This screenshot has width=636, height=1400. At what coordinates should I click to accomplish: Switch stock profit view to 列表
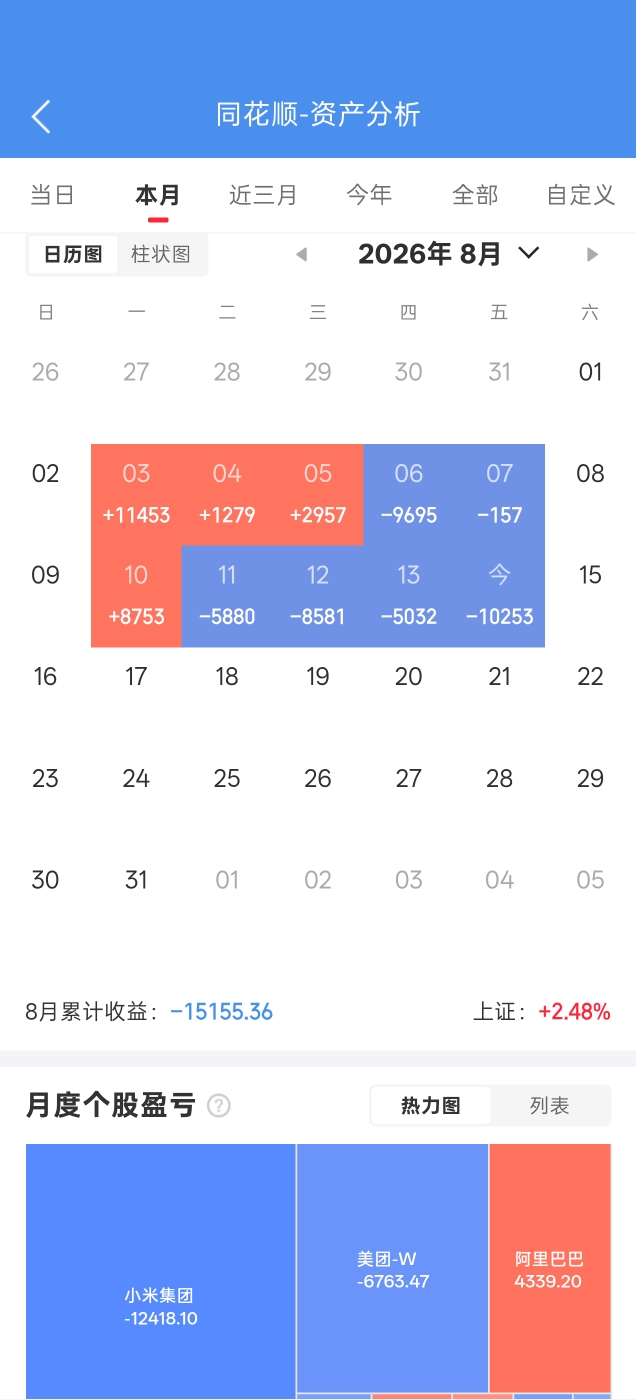pos(550,1106)
